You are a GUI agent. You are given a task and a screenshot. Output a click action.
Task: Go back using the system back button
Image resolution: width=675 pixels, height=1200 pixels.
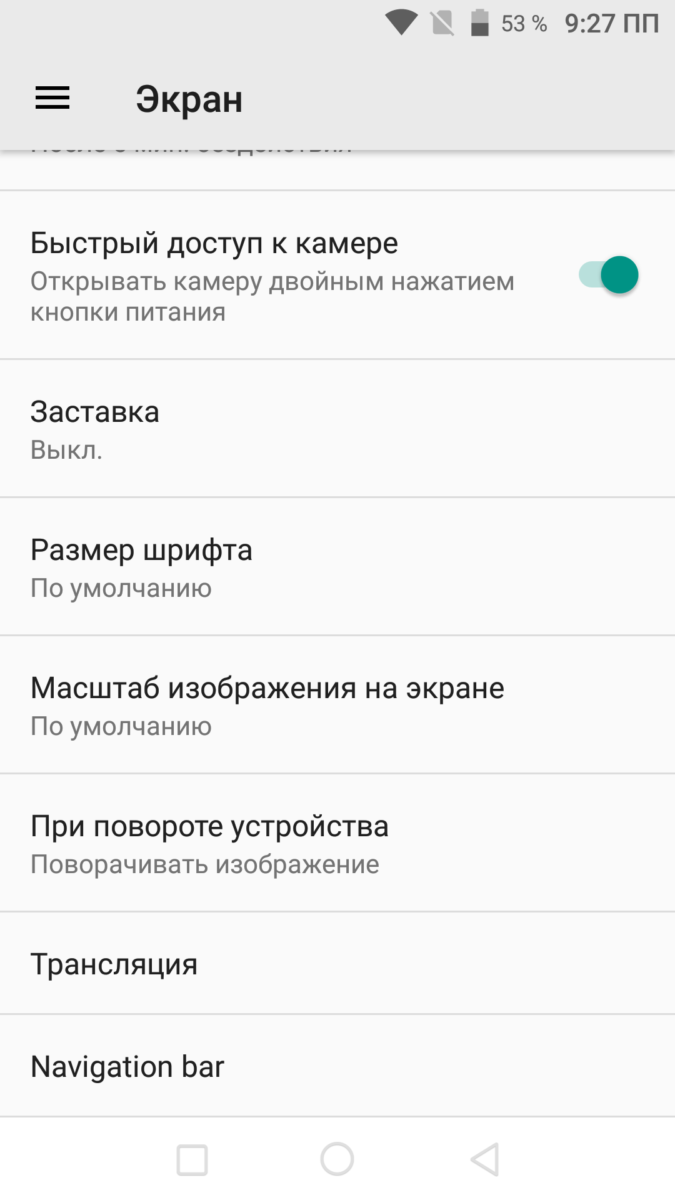pyautogui.click(x=485, y=1160)
